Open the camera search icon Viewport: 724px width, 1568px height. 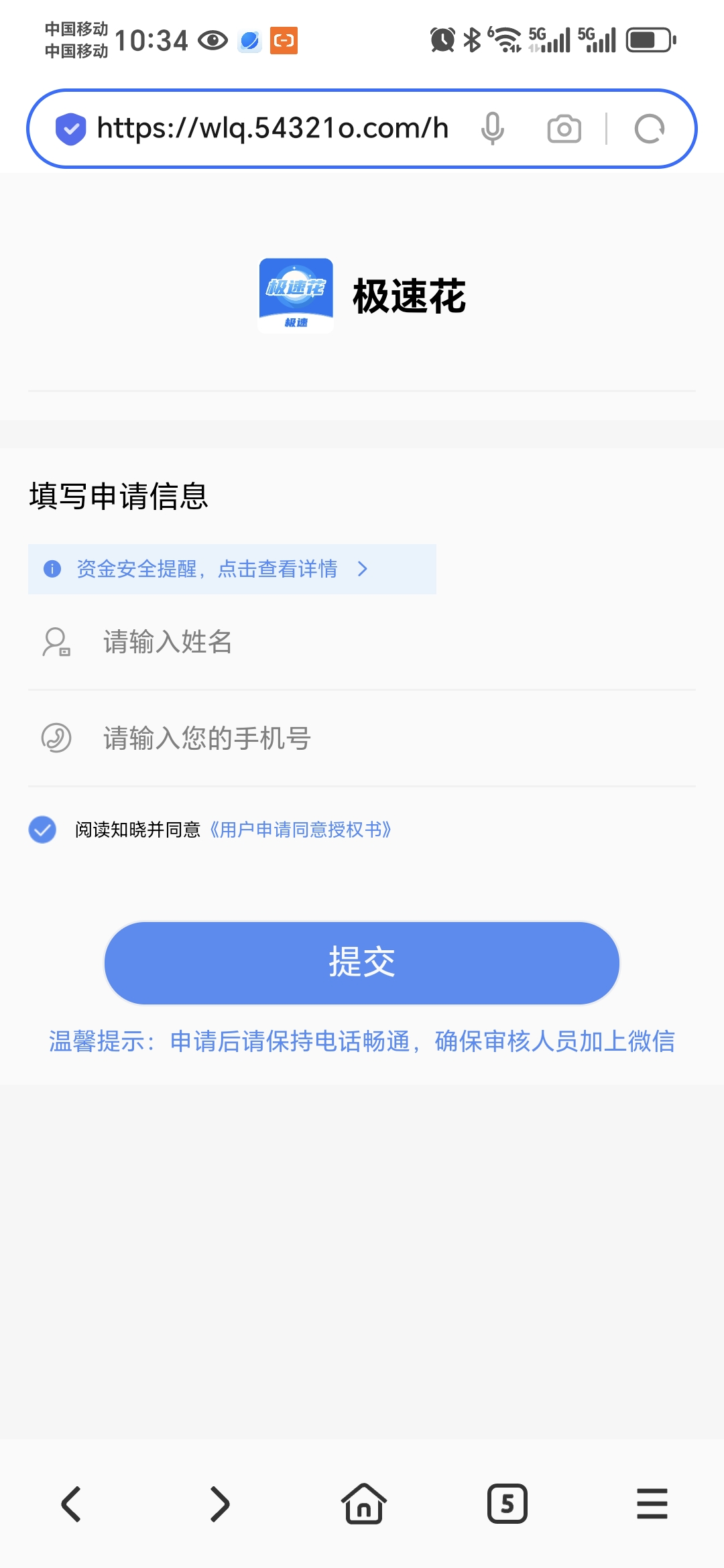pyautogui.click(x=564, y=129)
